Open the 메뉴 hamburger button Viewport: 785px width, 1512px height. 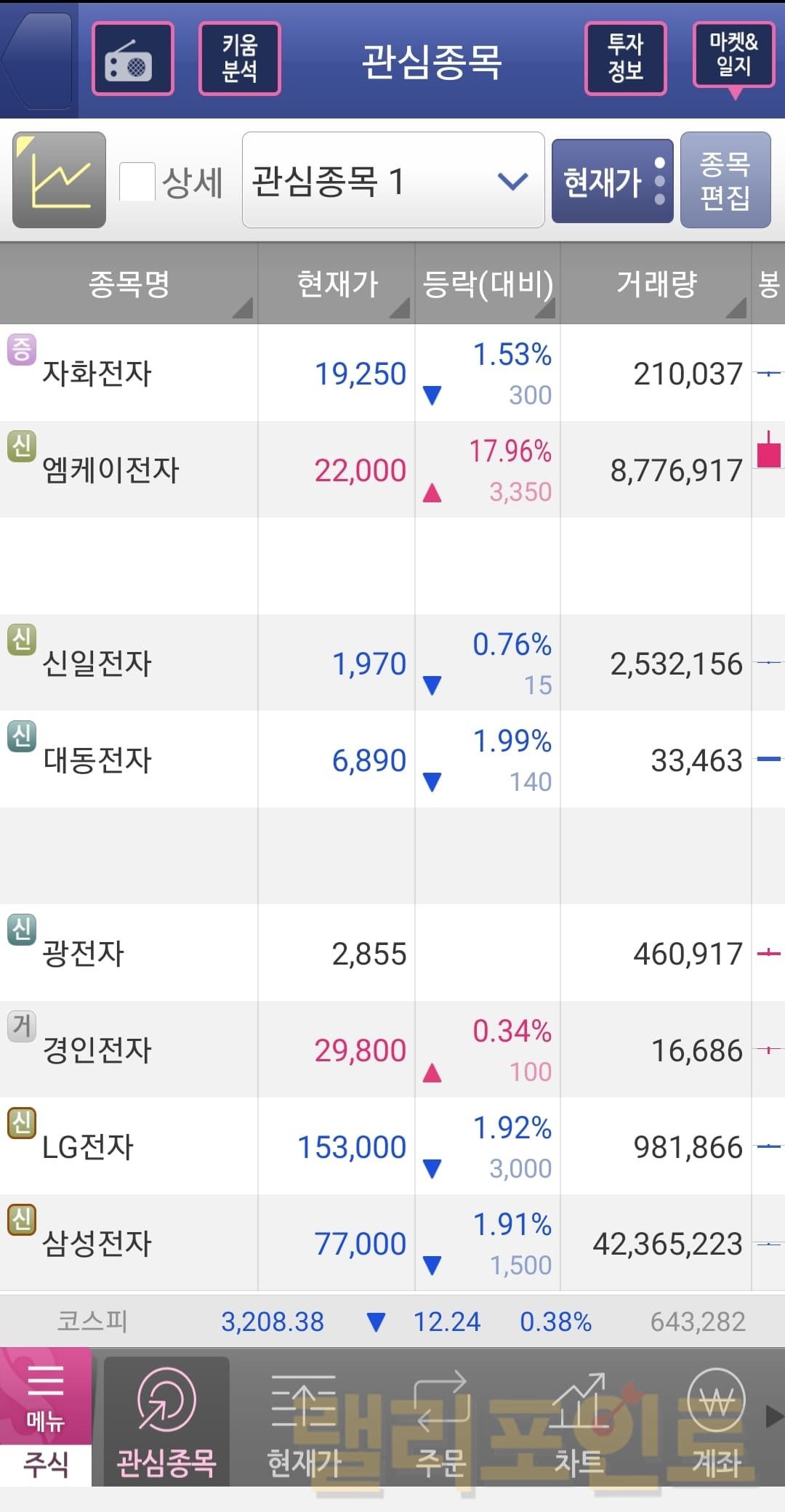coord(45,1396)
